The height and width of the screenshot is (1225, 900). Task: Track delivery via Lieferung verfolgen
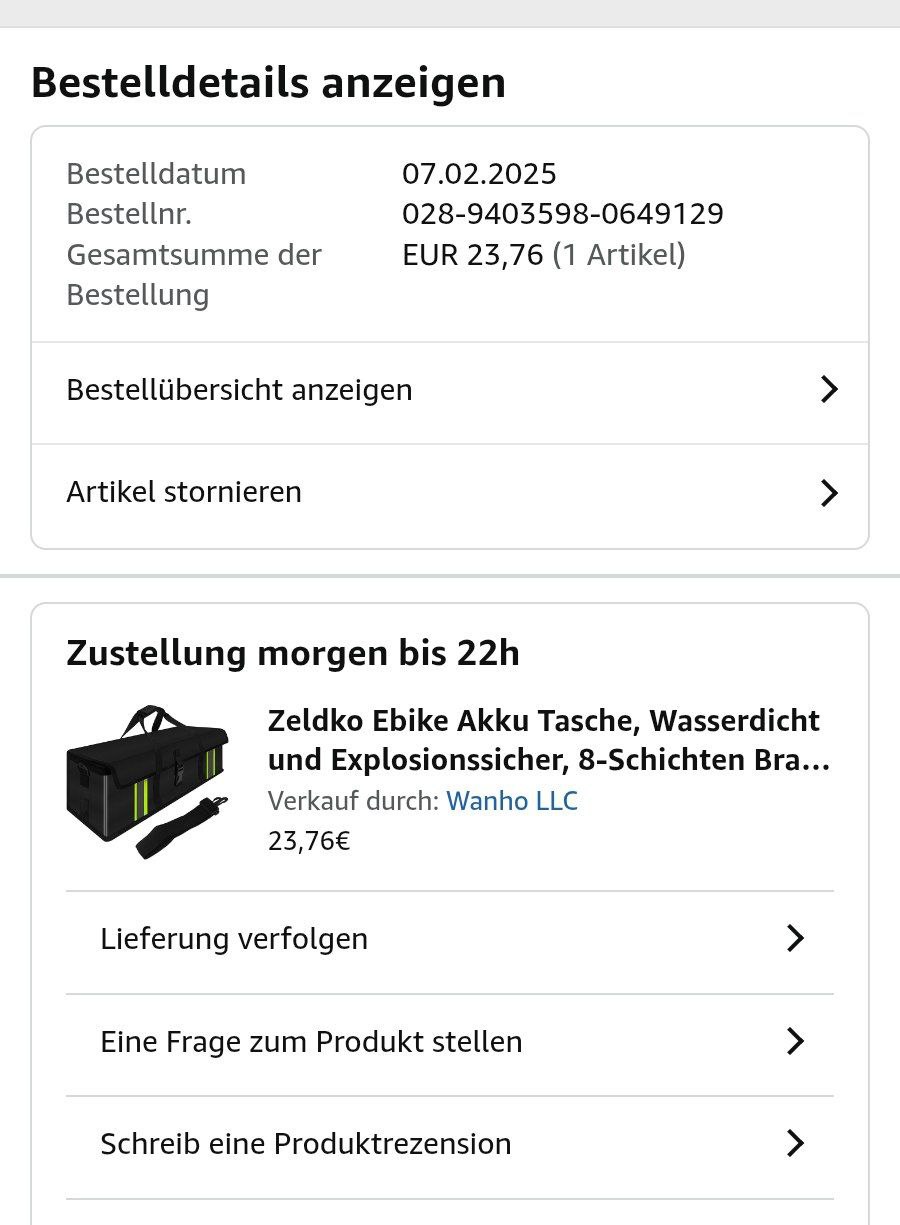click(450, 939)
